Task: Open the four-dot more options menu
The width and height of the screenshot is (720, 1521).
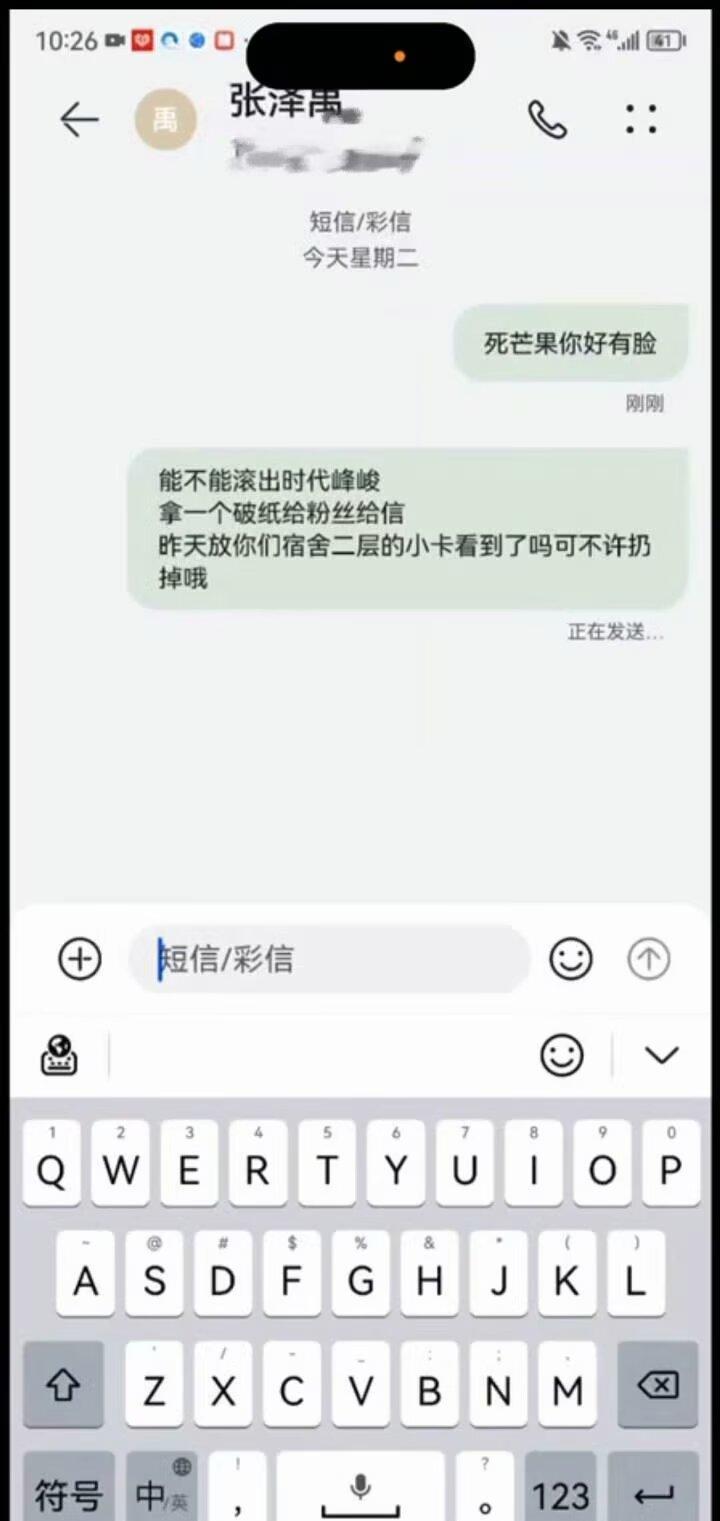Action: point(641,120)
